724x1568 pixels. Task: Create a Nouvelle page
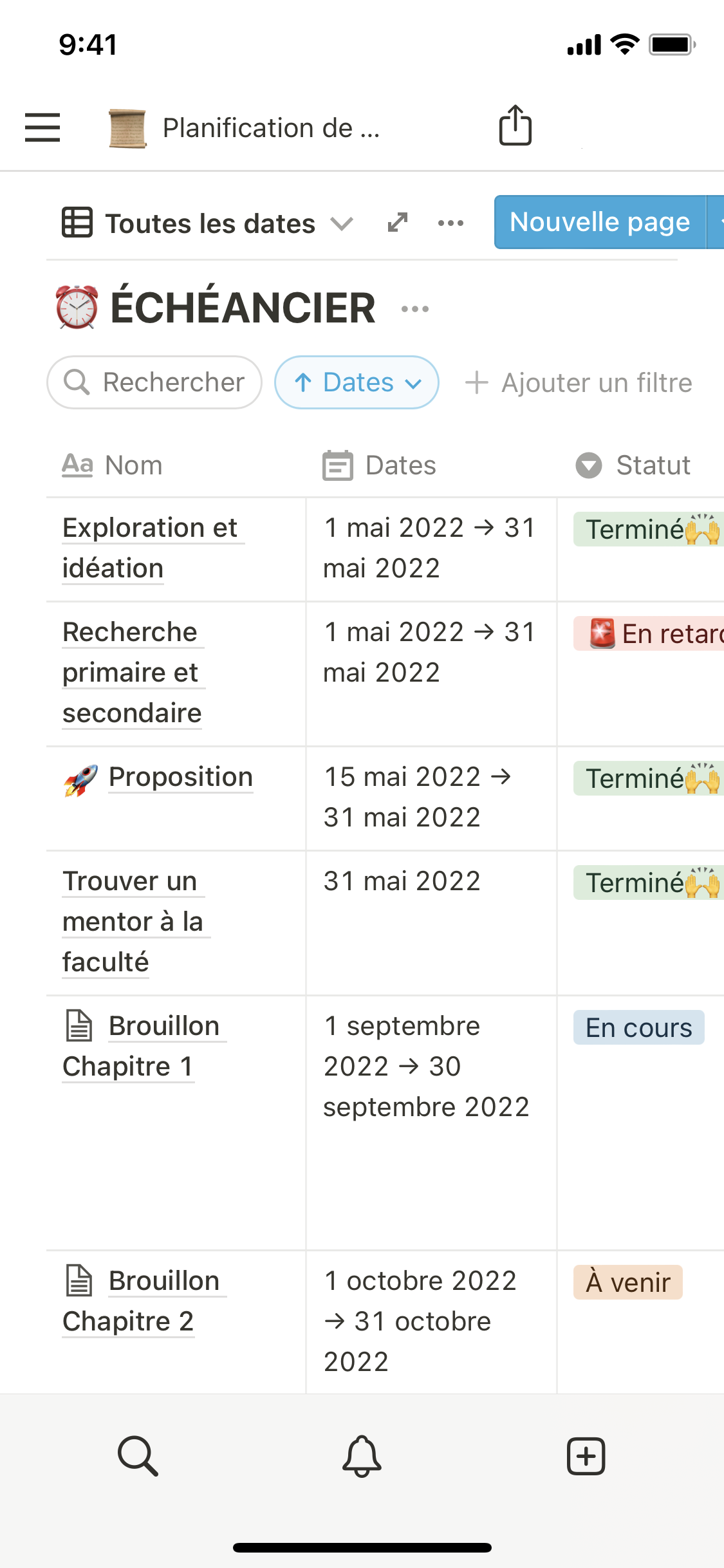click(x=599, y=222)
